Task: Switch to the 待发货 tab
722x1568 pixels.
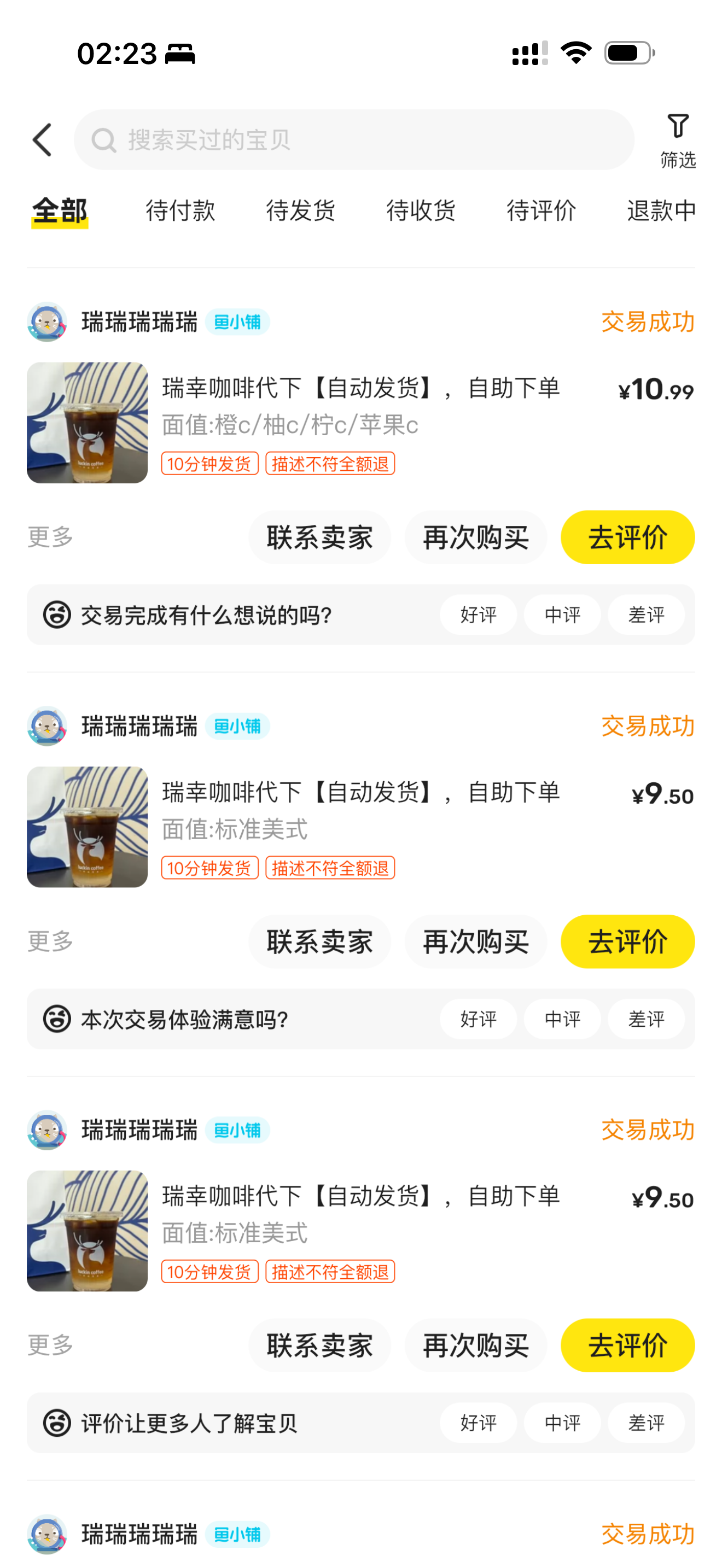Action: click(301, 210)
